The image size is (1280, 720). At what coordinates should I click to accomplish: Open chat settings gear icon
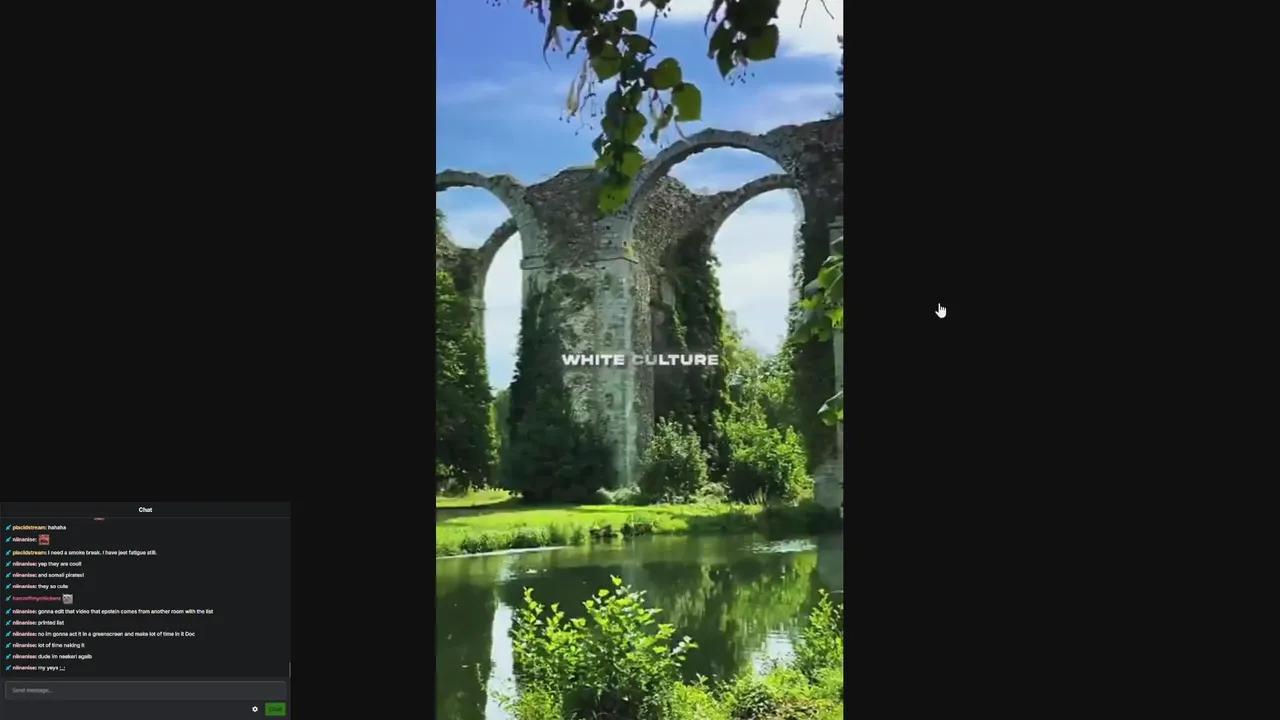pos(255,709)
